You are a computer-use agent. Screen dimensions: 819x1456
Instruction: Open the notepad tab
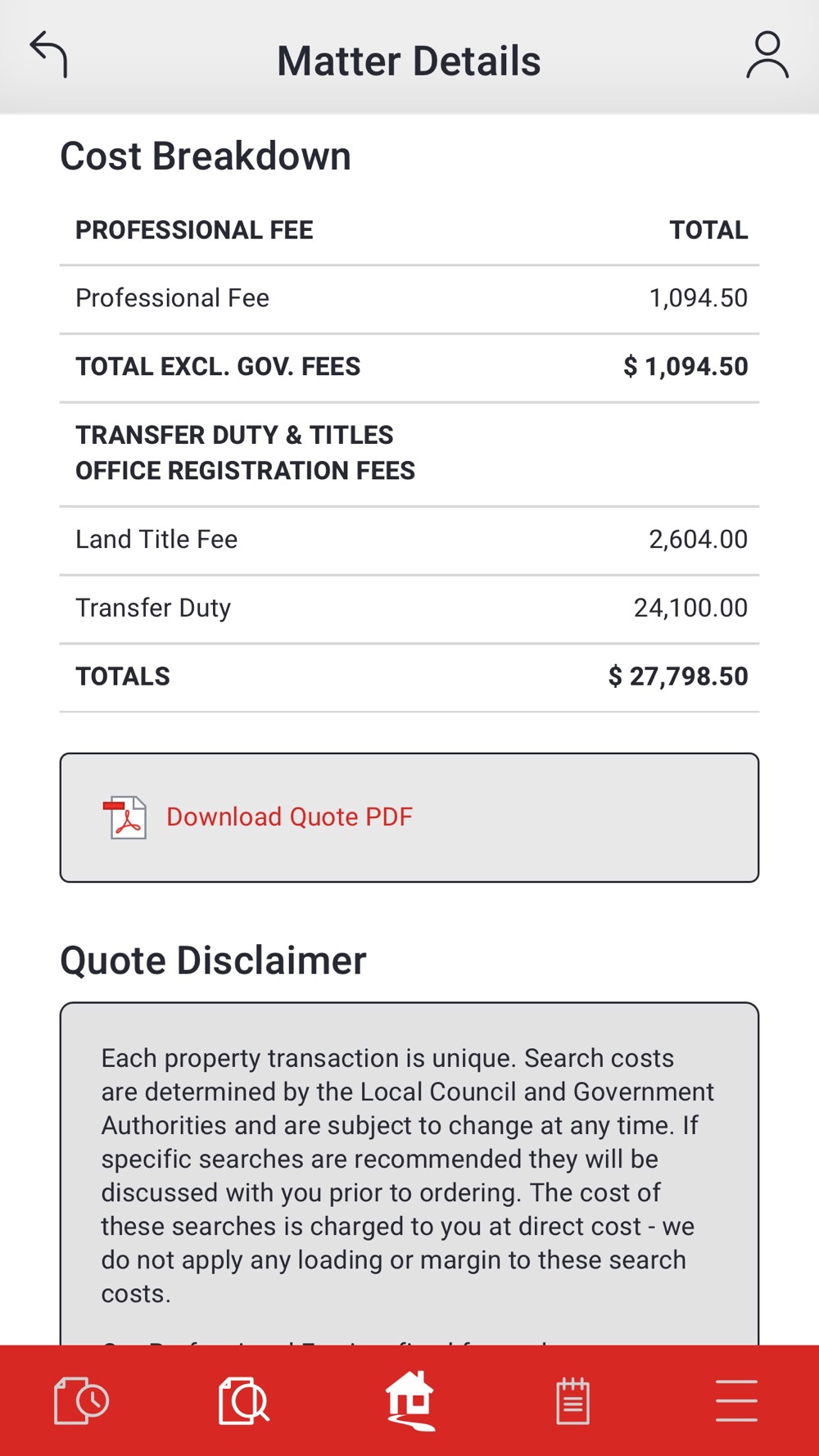coord(572,1400)
